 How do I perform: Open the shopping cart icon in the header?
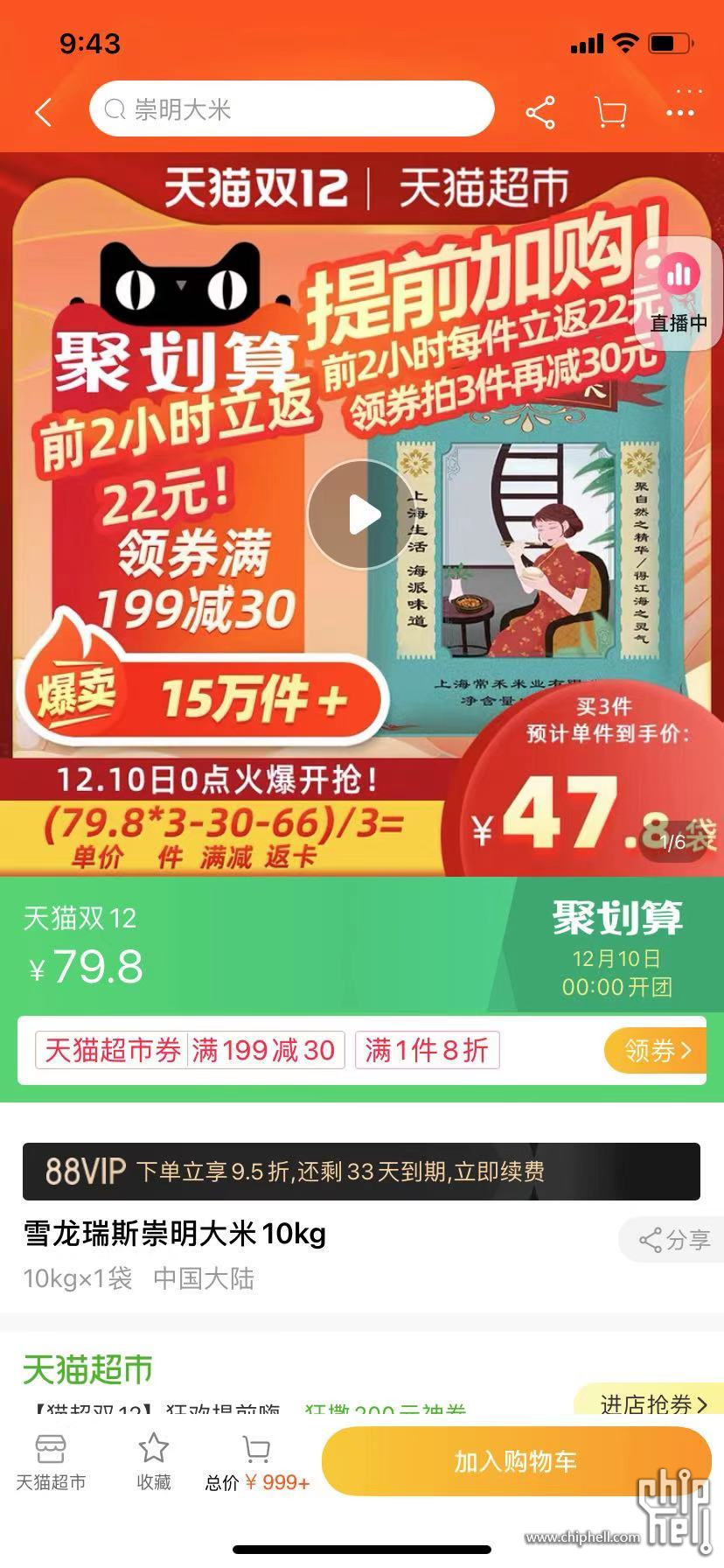click(x=609, y=113)
